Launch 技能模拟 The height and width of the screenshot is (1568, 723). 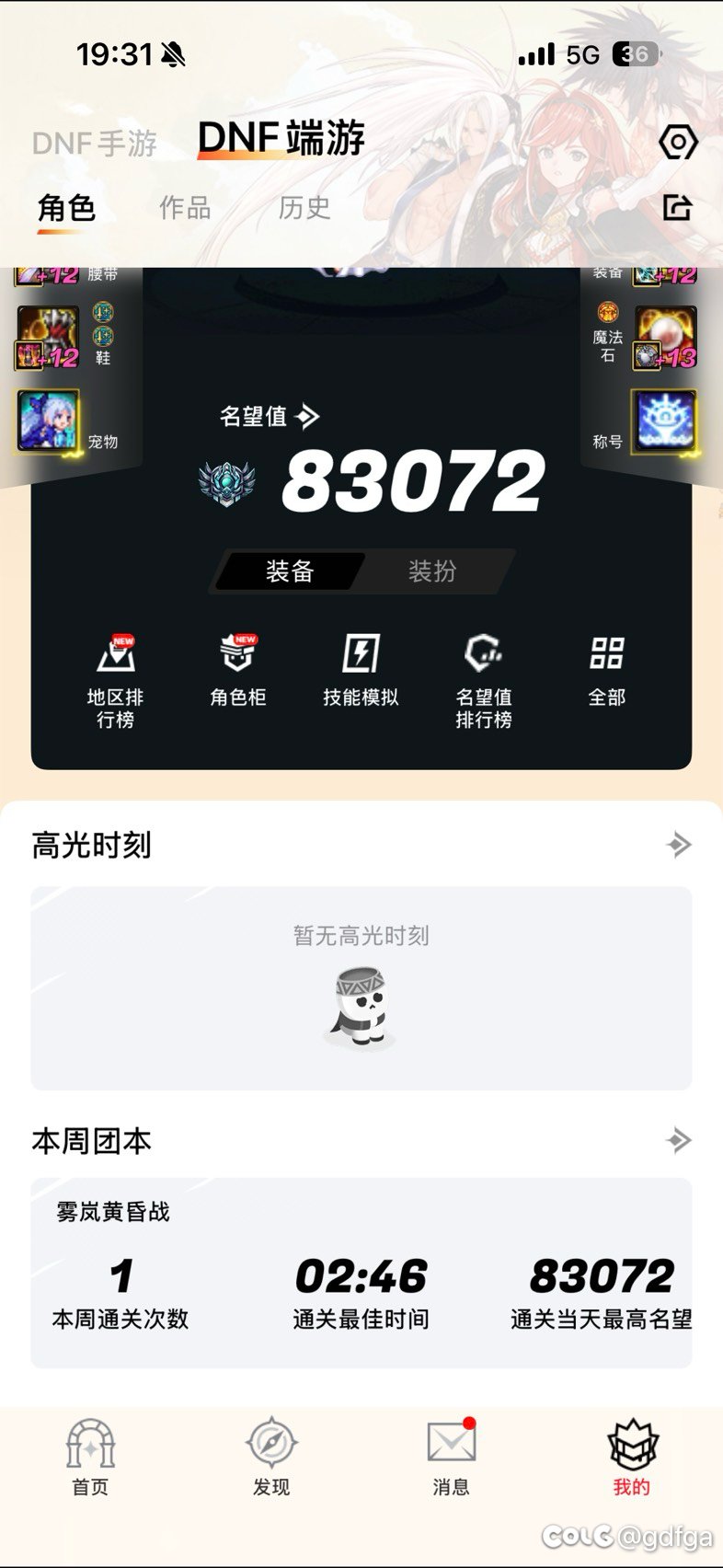coord(361,671)
